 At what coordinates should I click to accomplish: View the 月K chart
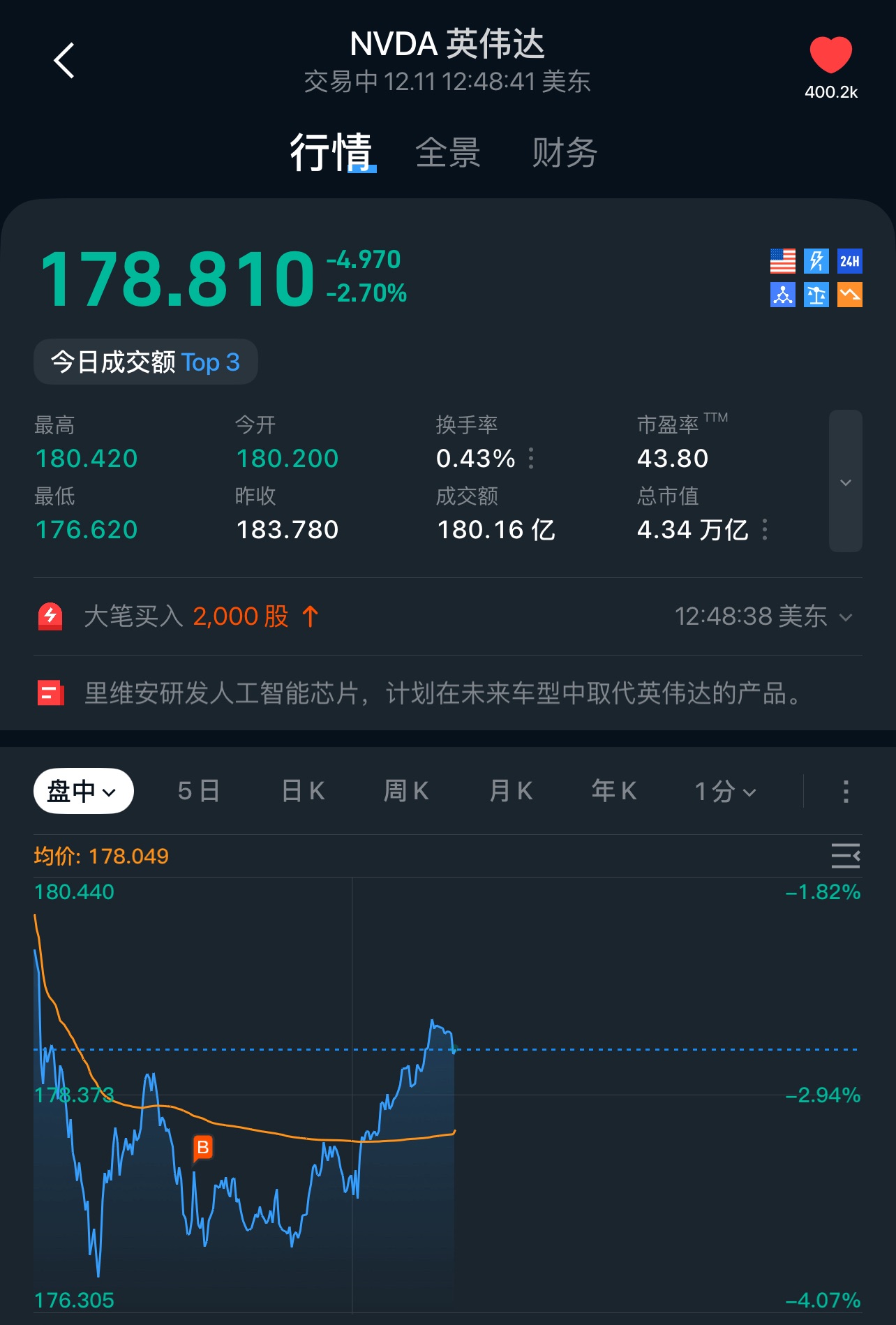(511, 791)
